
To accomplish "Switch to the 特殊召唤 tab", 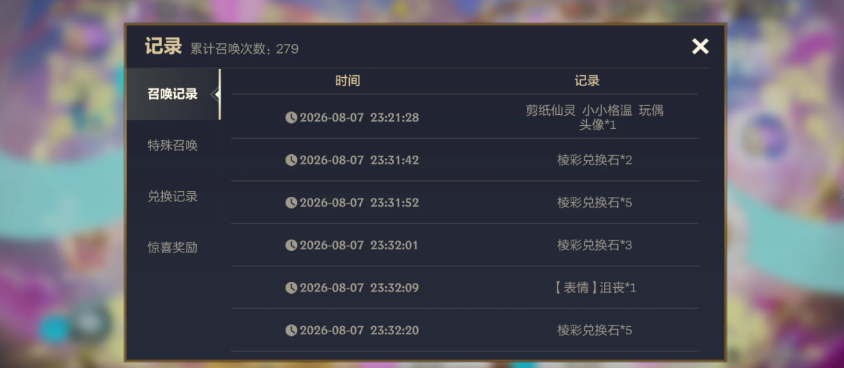I will click(x=173, y=145).
